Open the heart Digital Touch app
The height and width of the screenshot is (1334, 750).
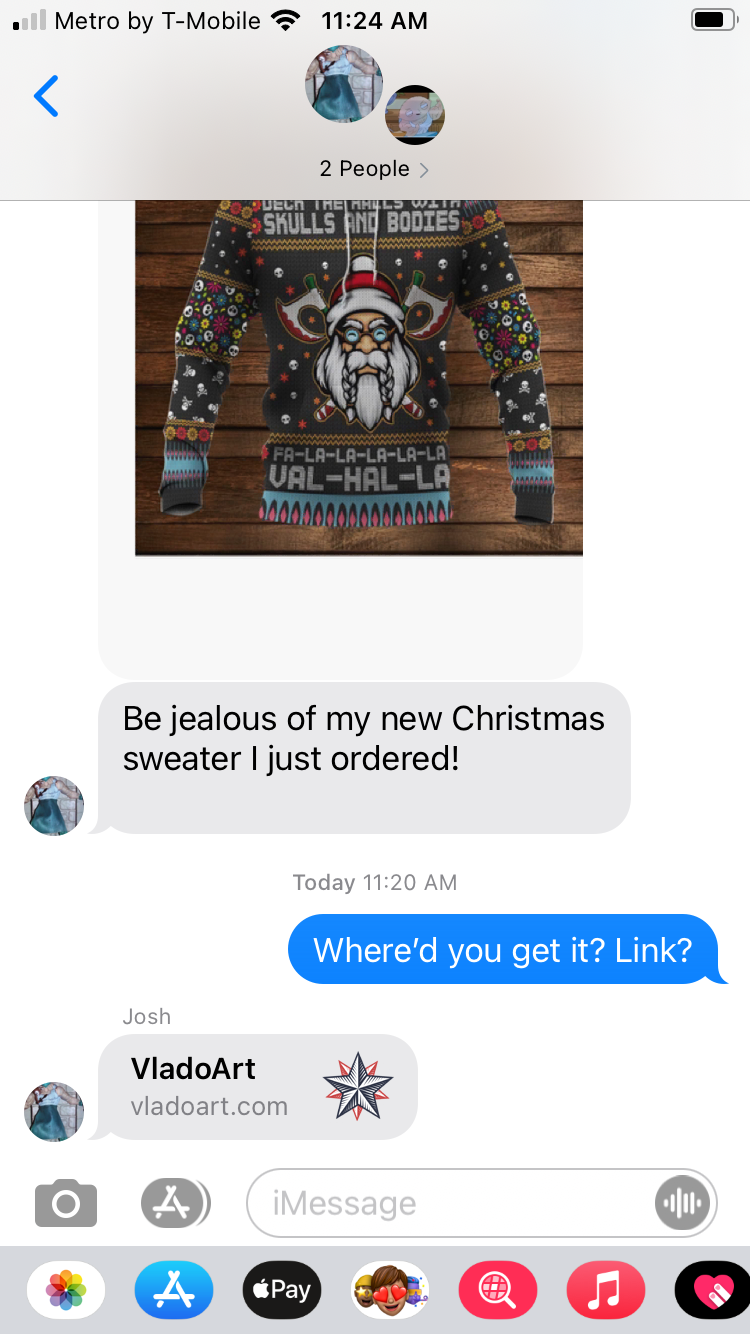tap(714, 1290)
